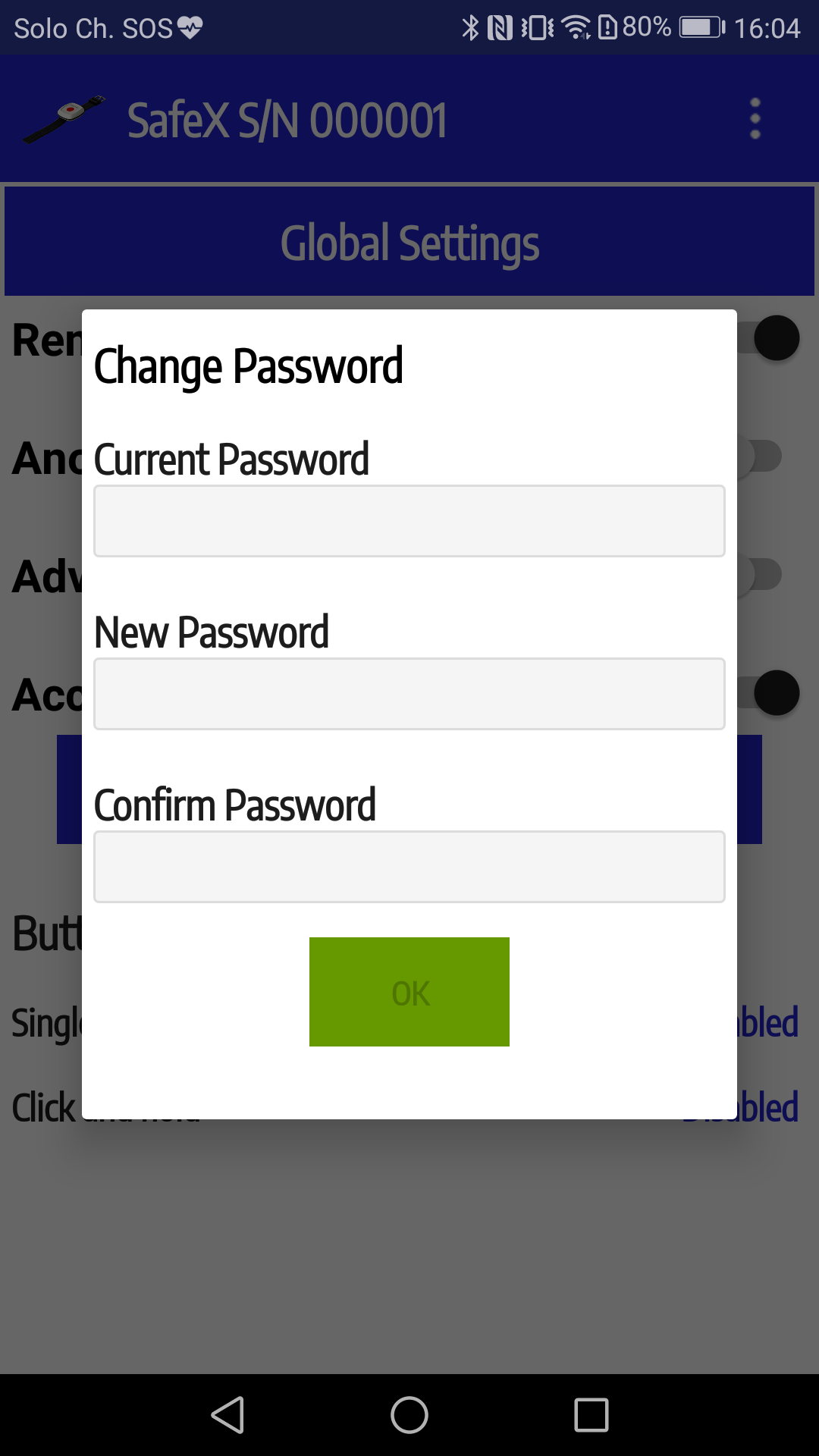Viewport: 819px width, 1456px height.
Task: Return to the home screen
Action: [x=409, y=1415]
